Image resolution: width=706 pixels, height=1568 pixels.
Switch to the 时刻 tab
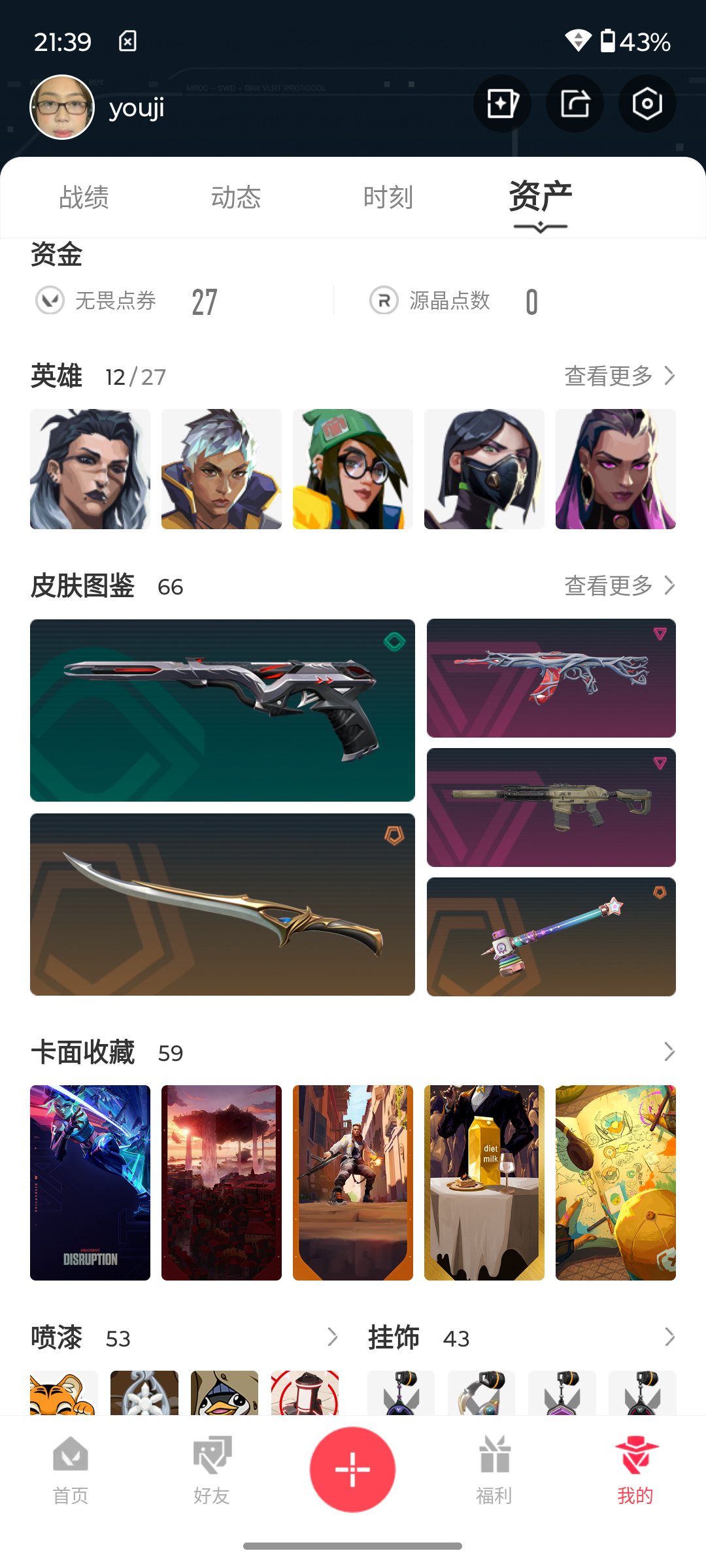(388, 197)
